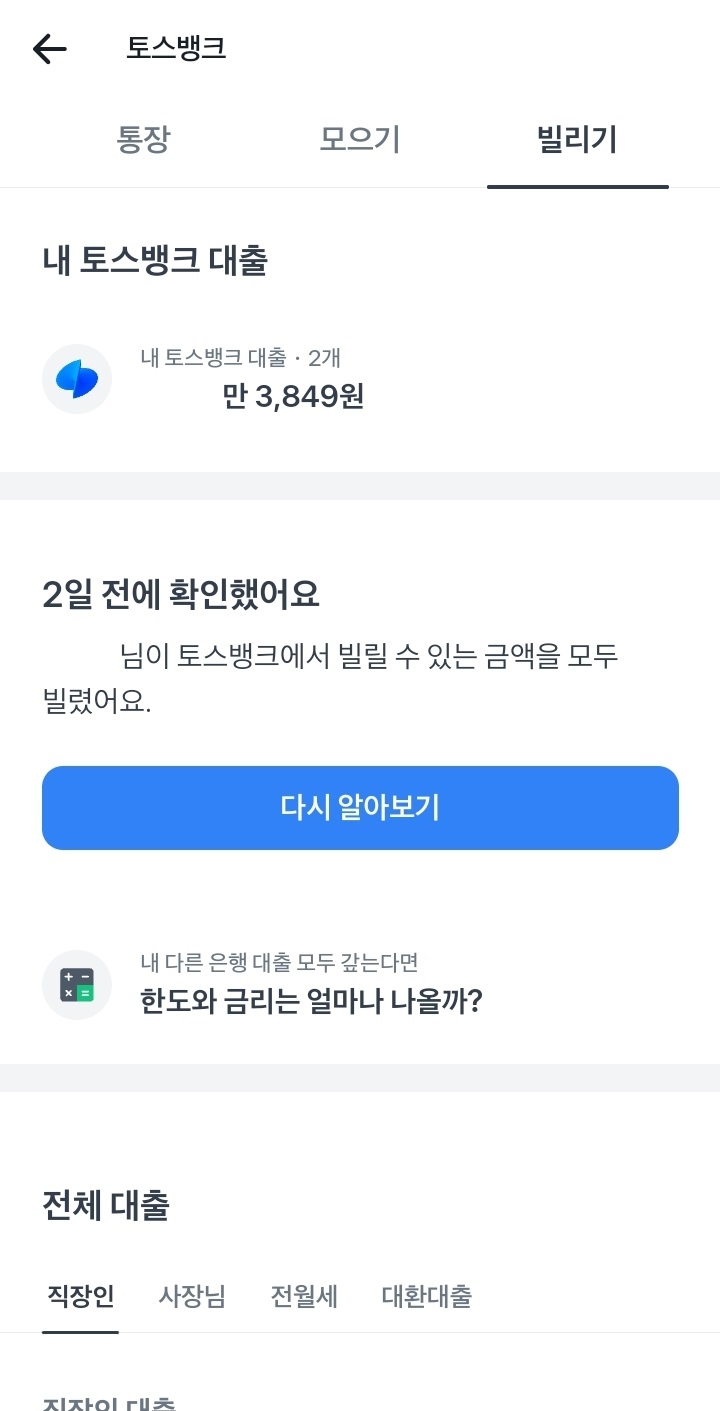Open the 전월세 loan section
This screenshot has width=720, height=1411.
point(303,1296)
